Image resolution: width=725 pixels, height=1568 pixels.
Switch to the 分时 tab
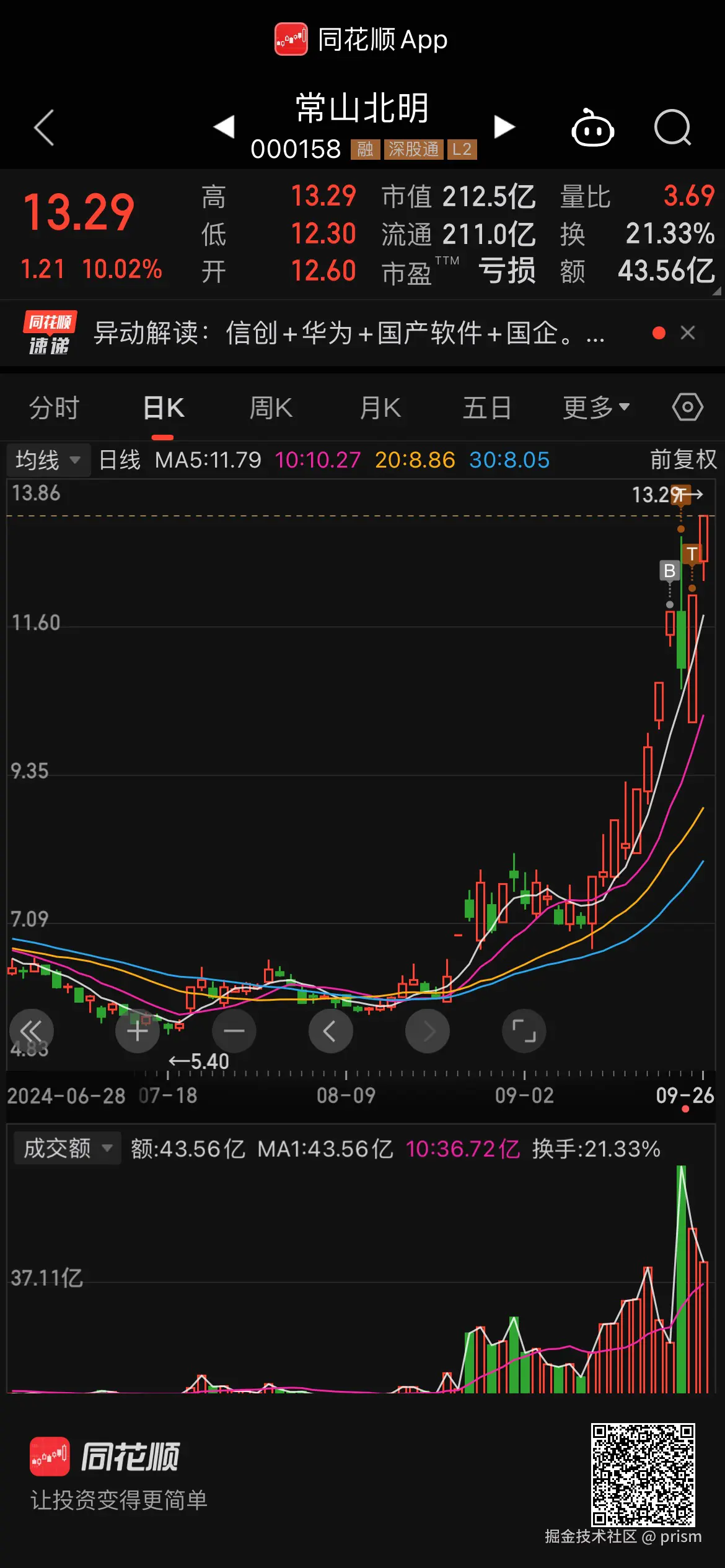53,407
